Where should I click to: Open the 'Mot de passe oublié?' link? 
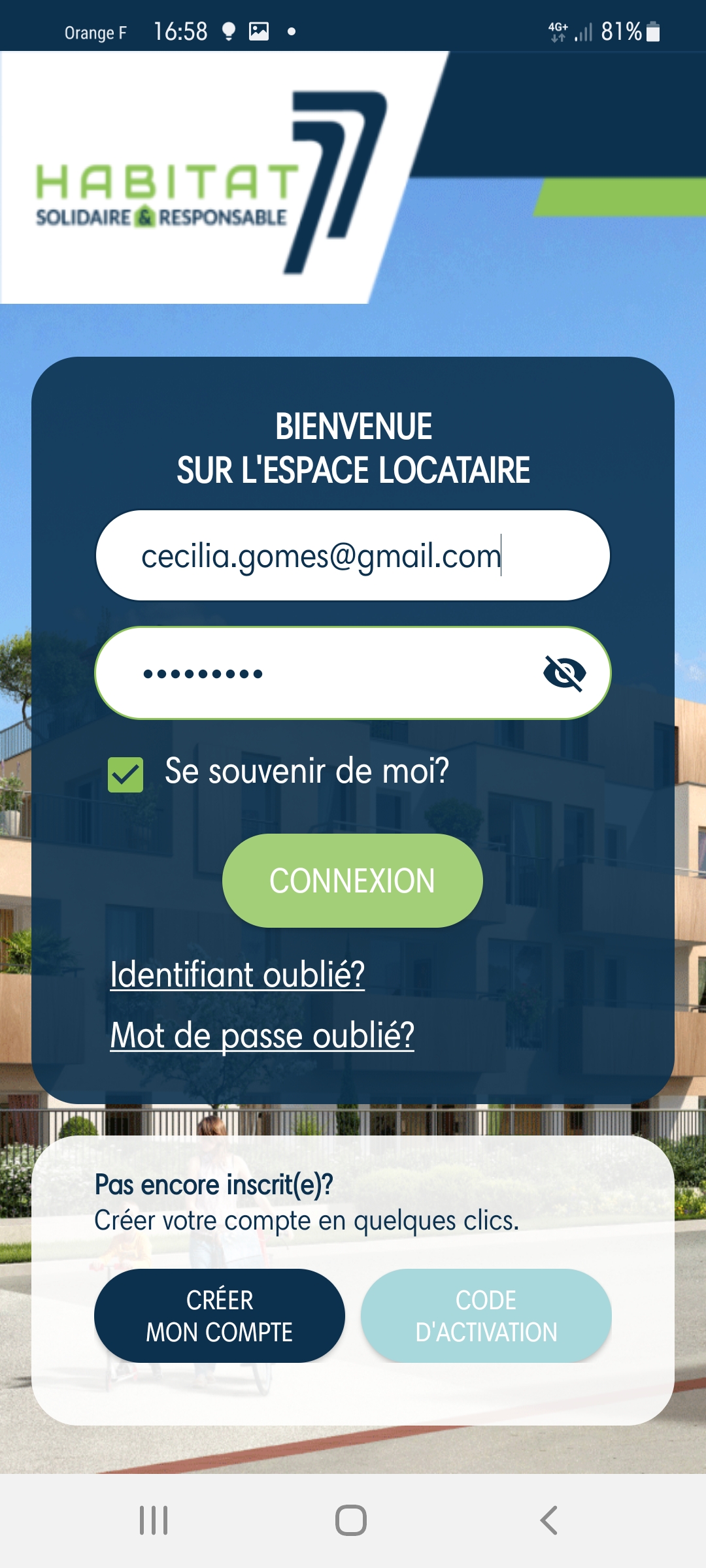tap(262, 1036)
